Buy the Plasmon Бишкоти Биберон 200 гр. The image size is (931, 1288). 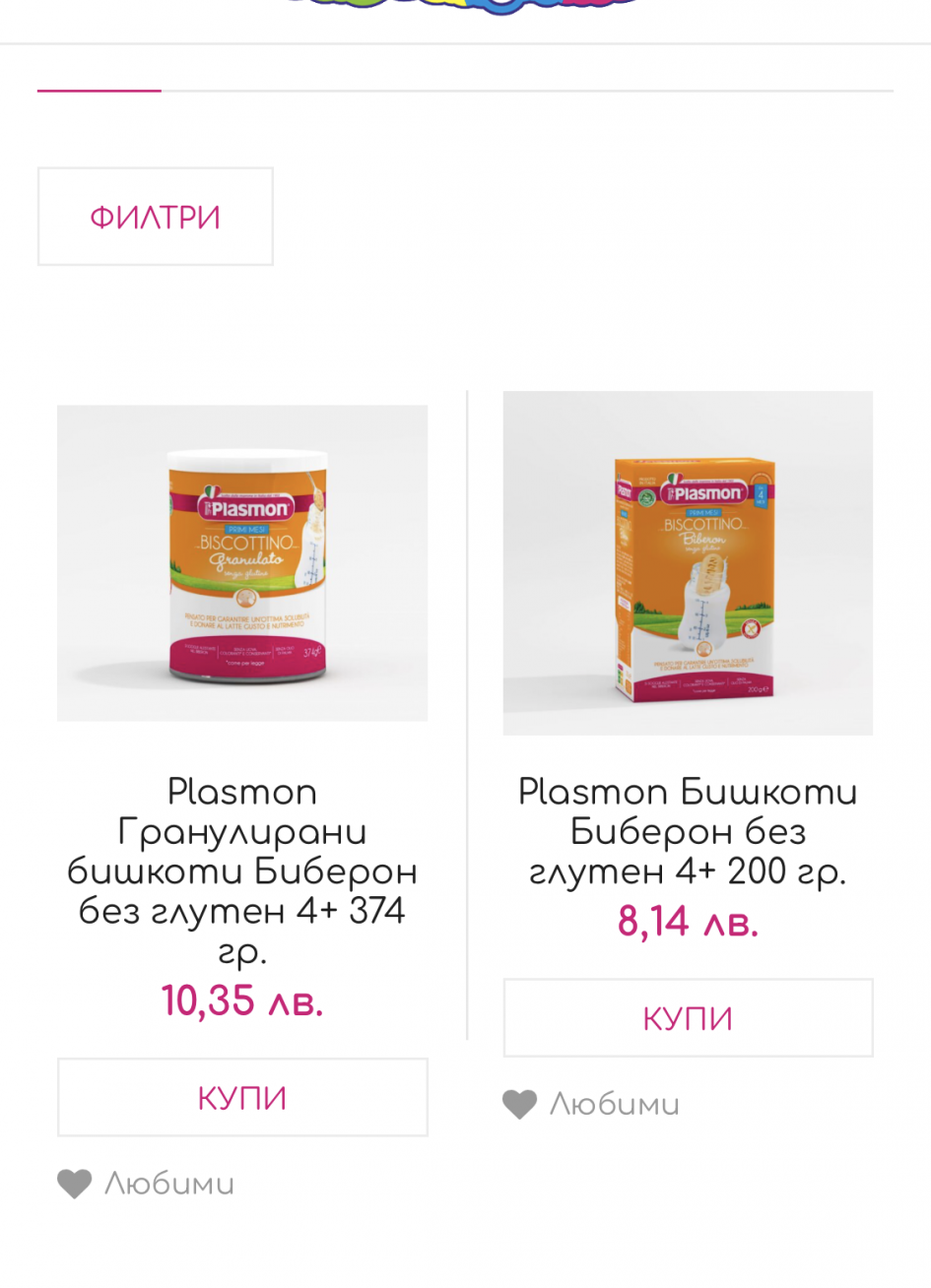[x=688, y=1018]
